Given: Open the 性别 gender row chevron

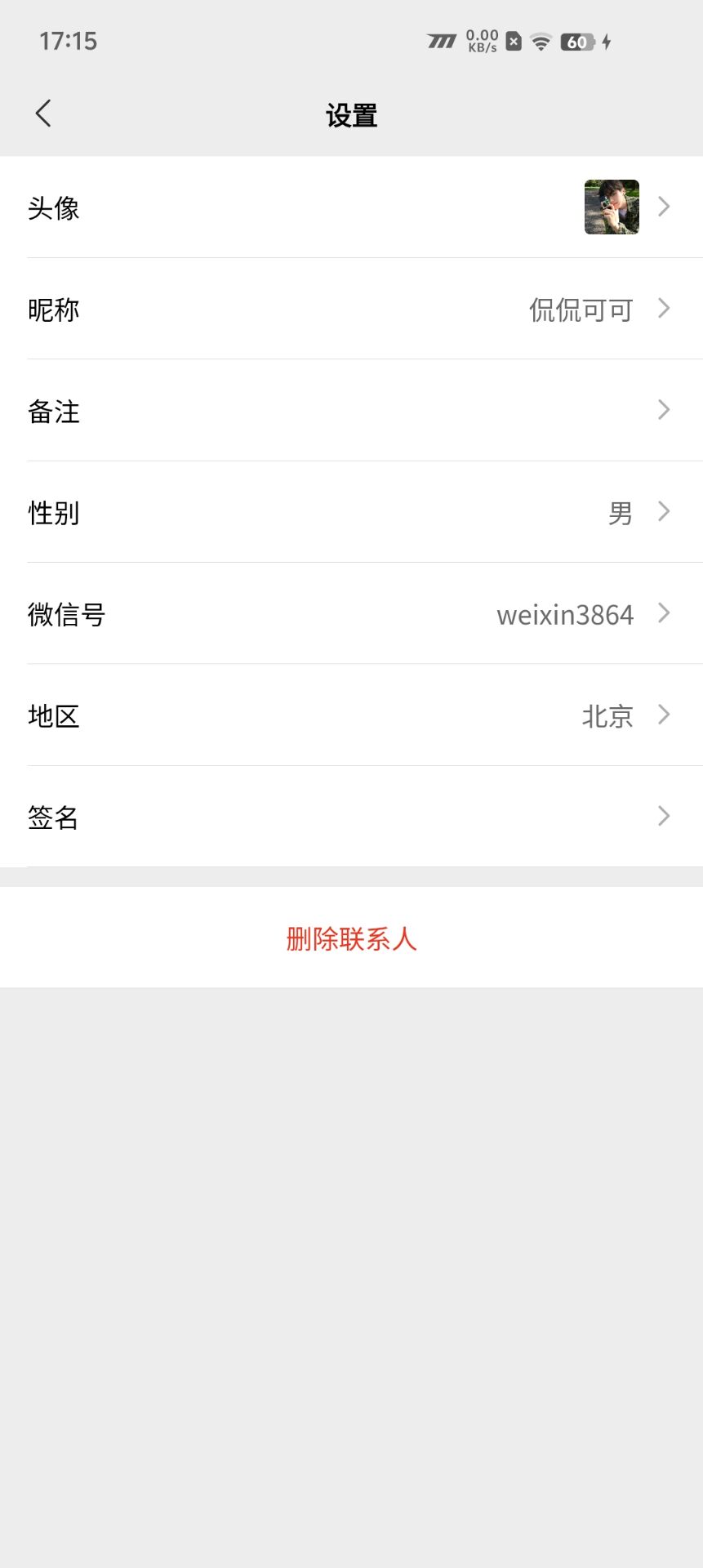Looking at the screenshot, I should [x=663, y=513].
